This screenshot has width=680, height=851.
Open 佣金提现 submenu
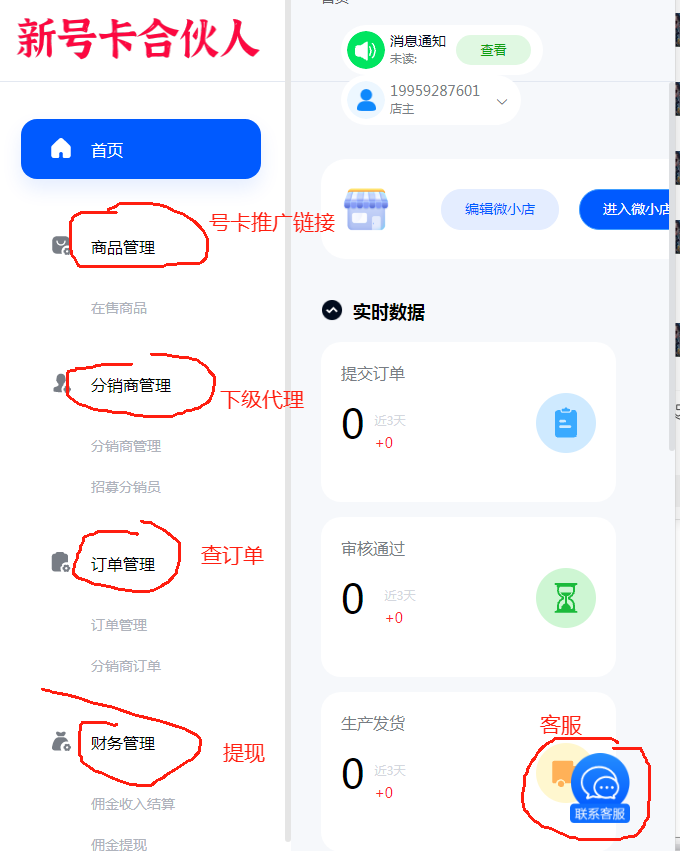coord(119,844)
